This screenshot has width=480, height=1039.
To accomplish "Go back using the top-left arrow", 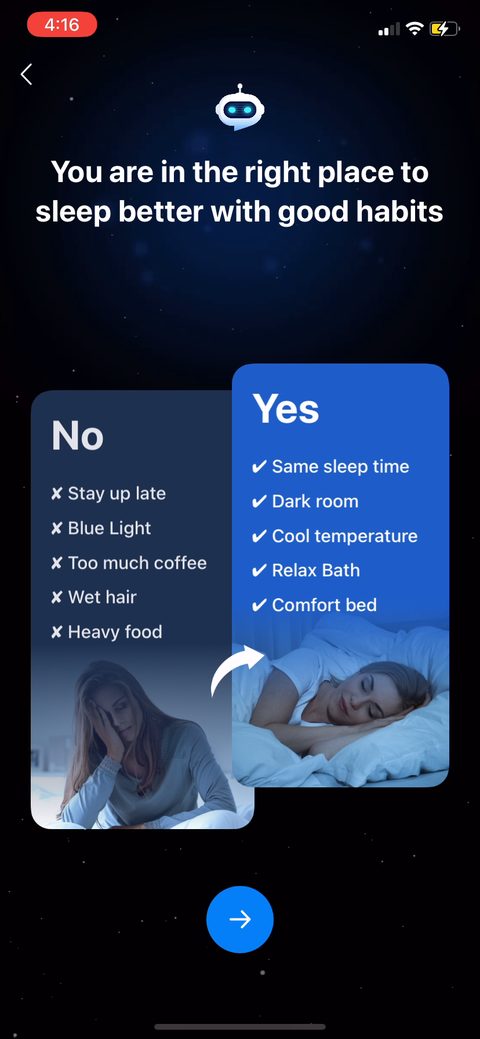I will pos(27,74).
